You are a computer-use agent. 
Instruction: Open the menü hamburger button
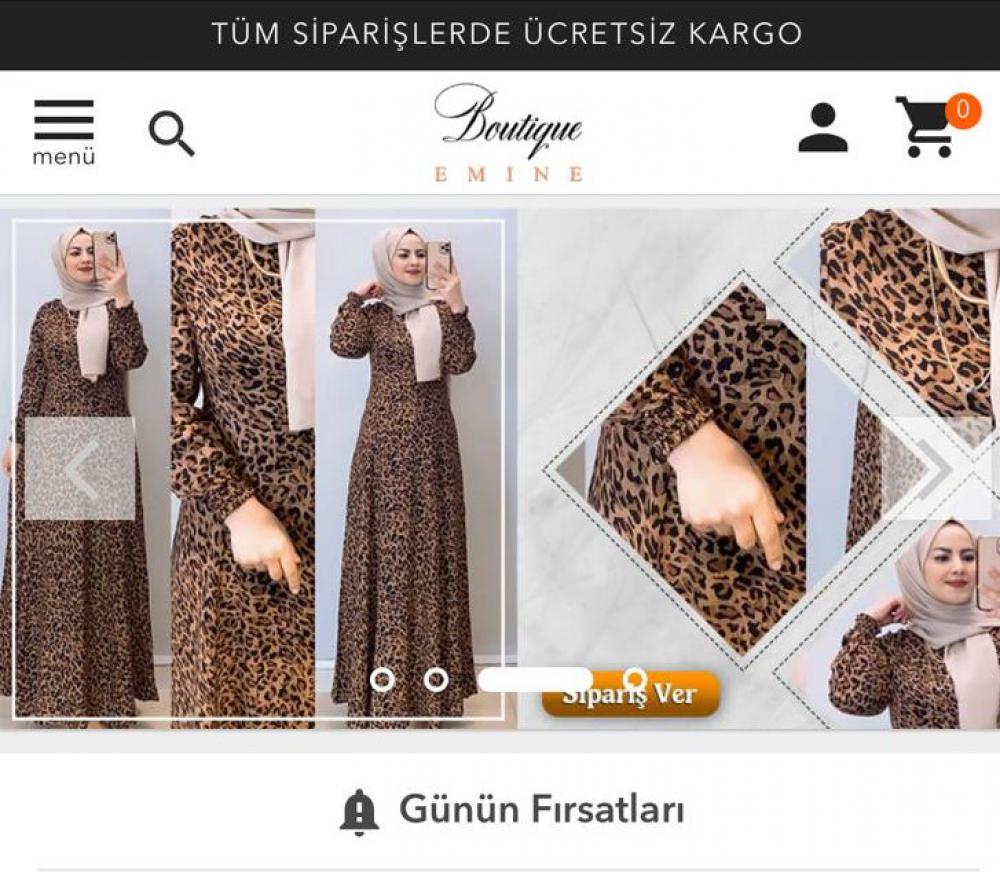(x=64, y=131)
